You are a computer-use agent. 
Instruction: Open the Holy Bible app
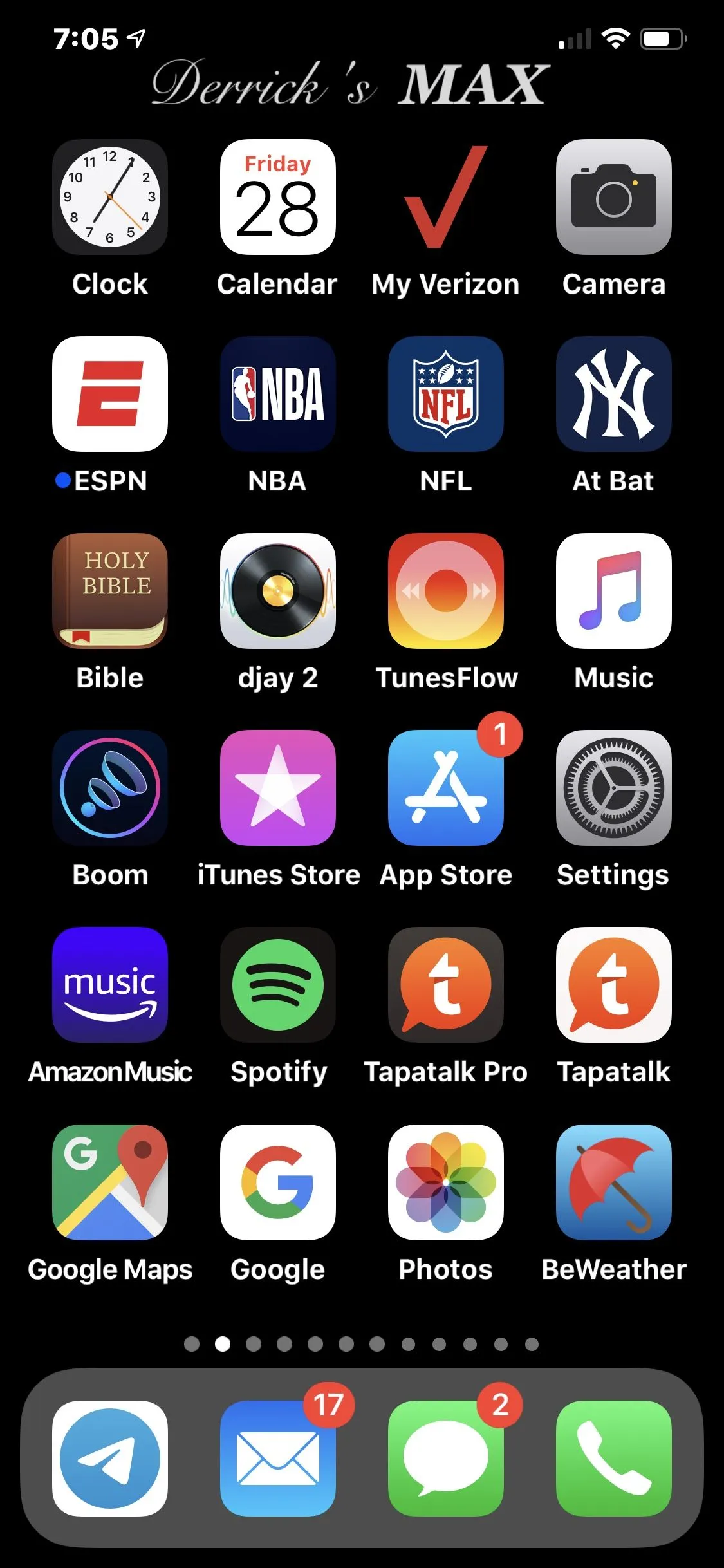coord(110,591)
